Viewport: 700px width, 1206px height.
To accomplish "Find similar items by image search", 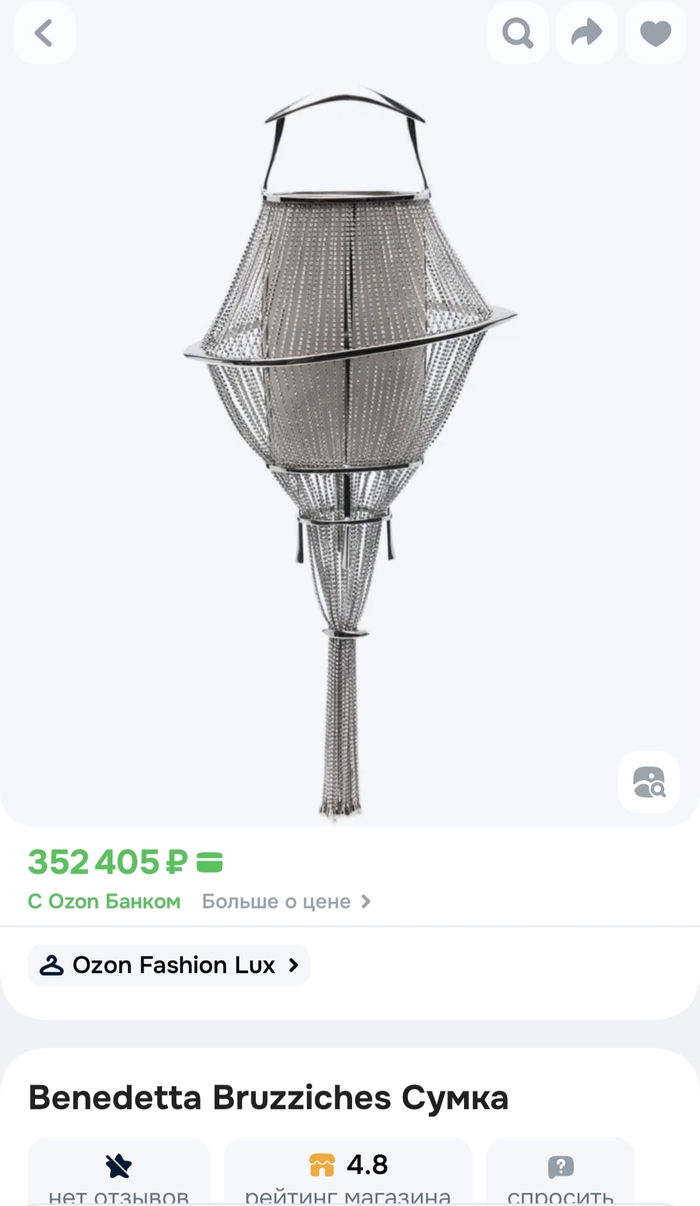I will pyautogui.click(x=648, y=781).
